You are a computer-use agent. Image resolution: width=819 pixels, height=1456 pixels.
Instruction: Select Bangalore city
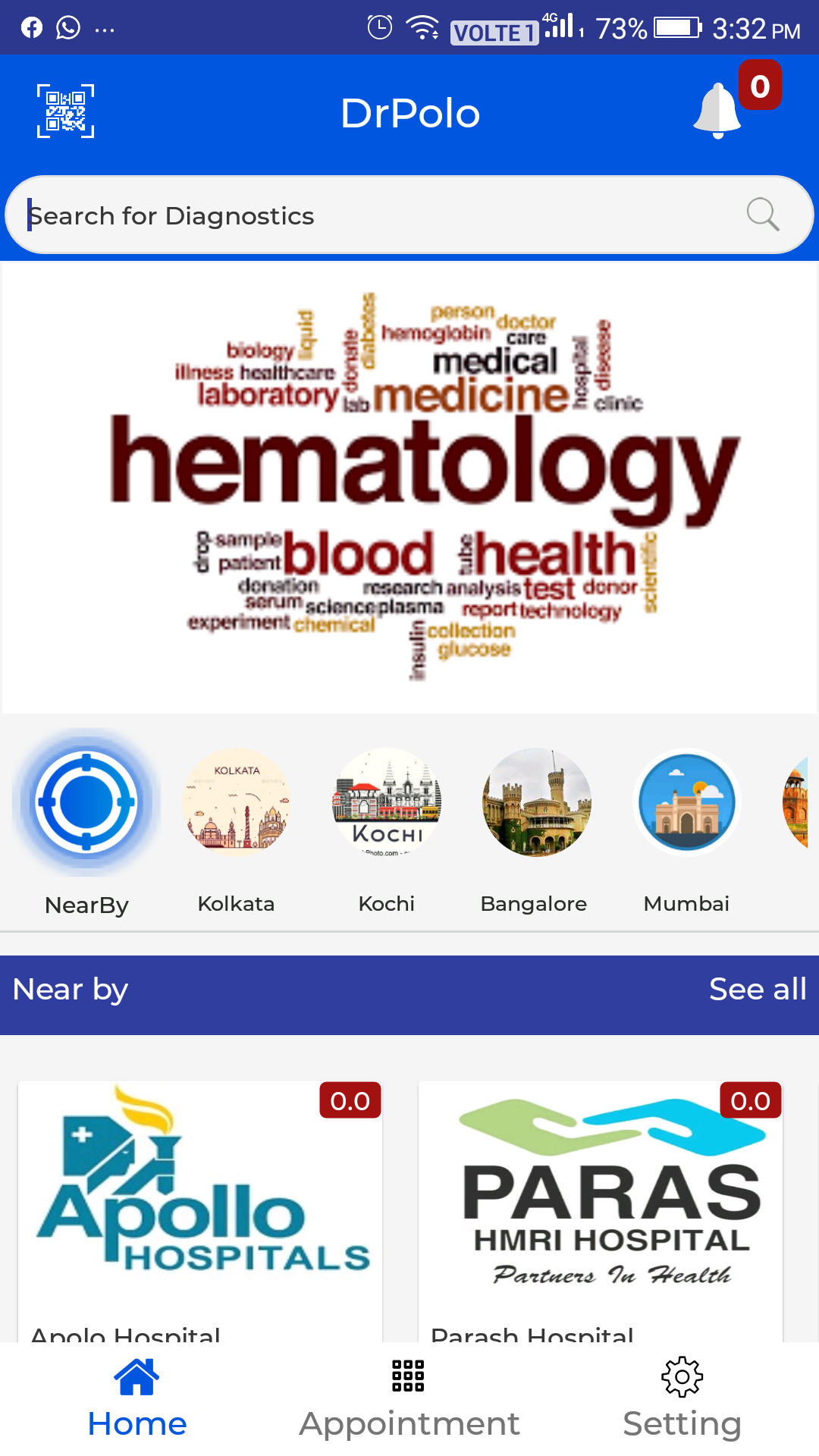pos(535,802)
